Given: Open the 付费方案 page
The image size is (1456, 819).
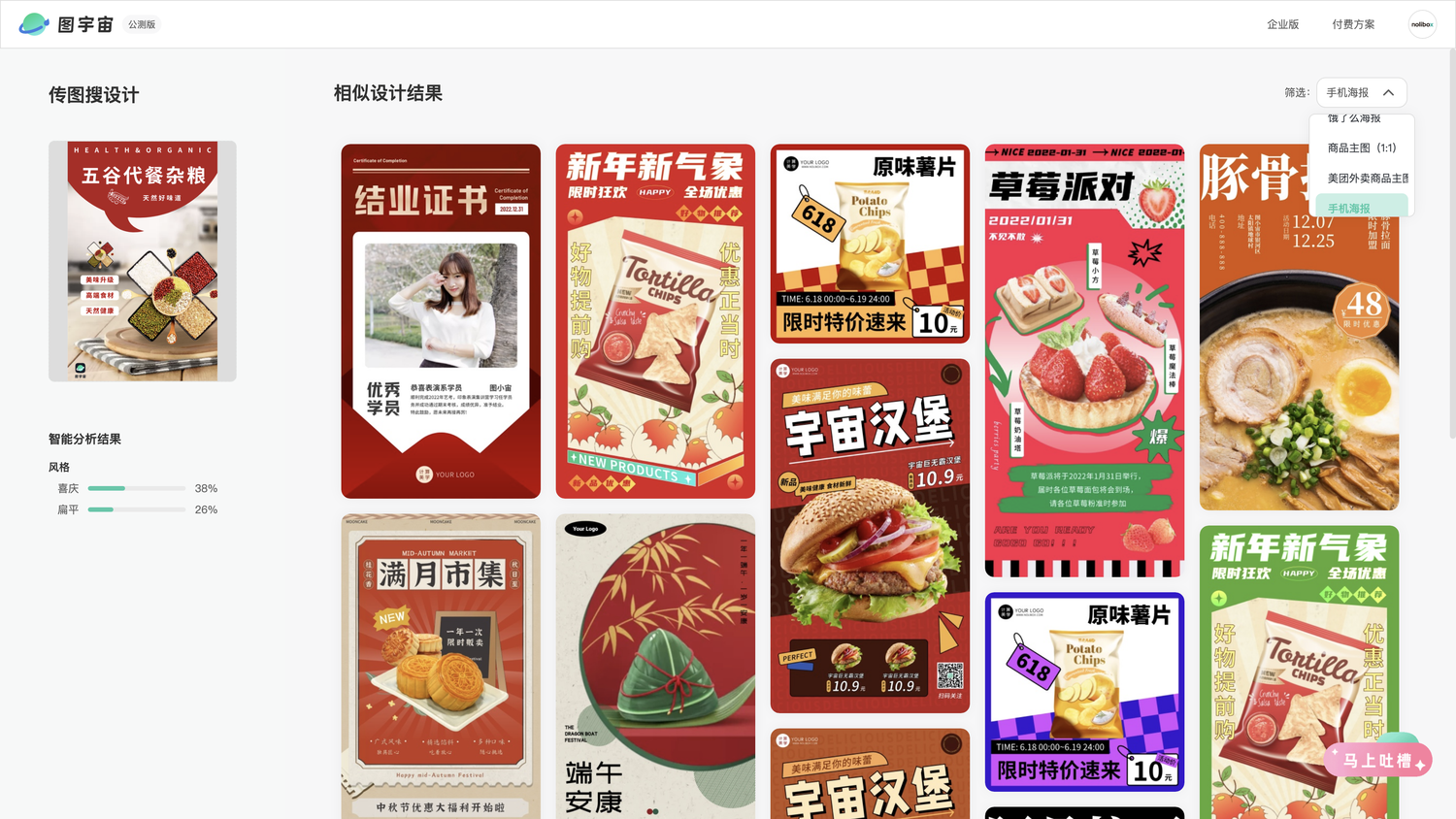Looking at the screenshot, I should pyautogui.click(x=1353, y=24).
